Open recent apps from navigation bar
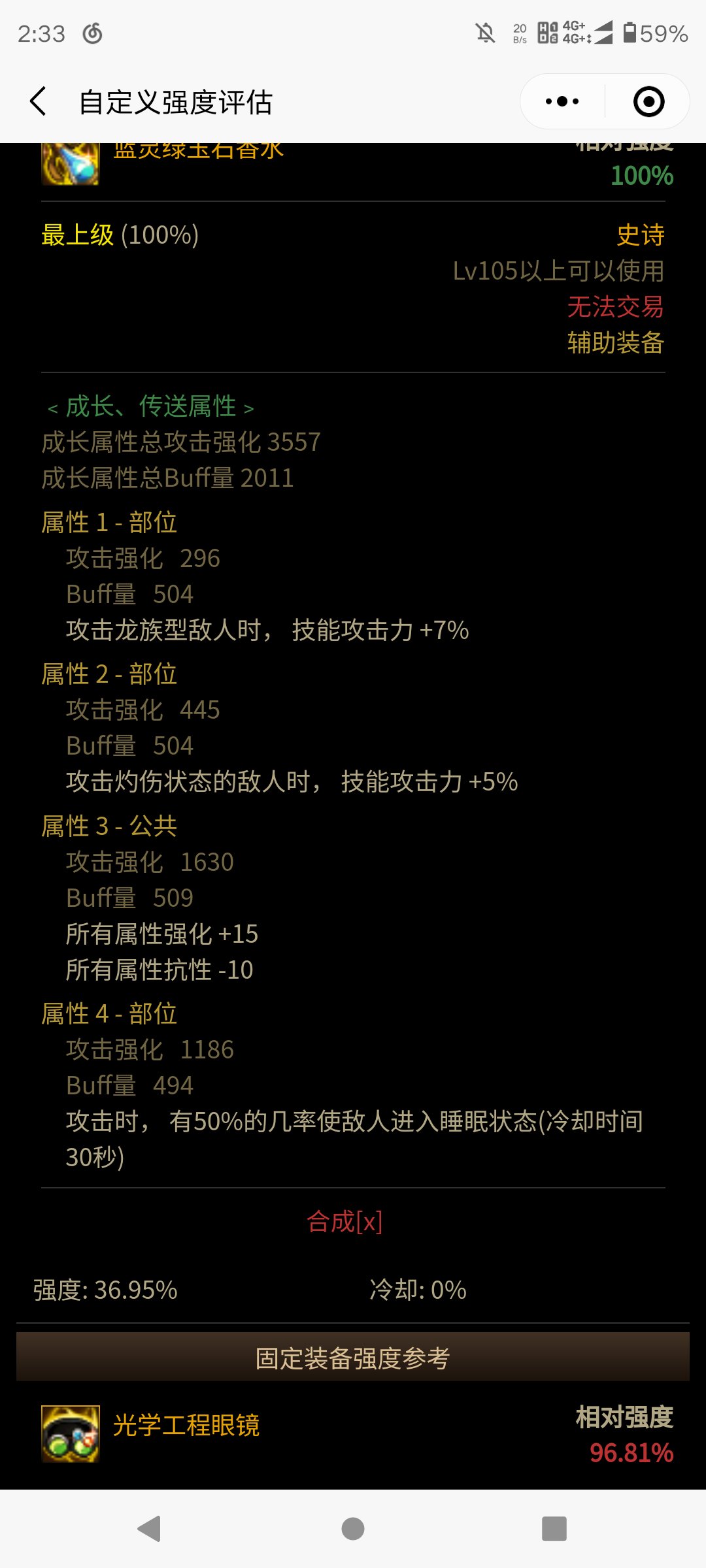 pyautogui.click(x=554, y=1529)
